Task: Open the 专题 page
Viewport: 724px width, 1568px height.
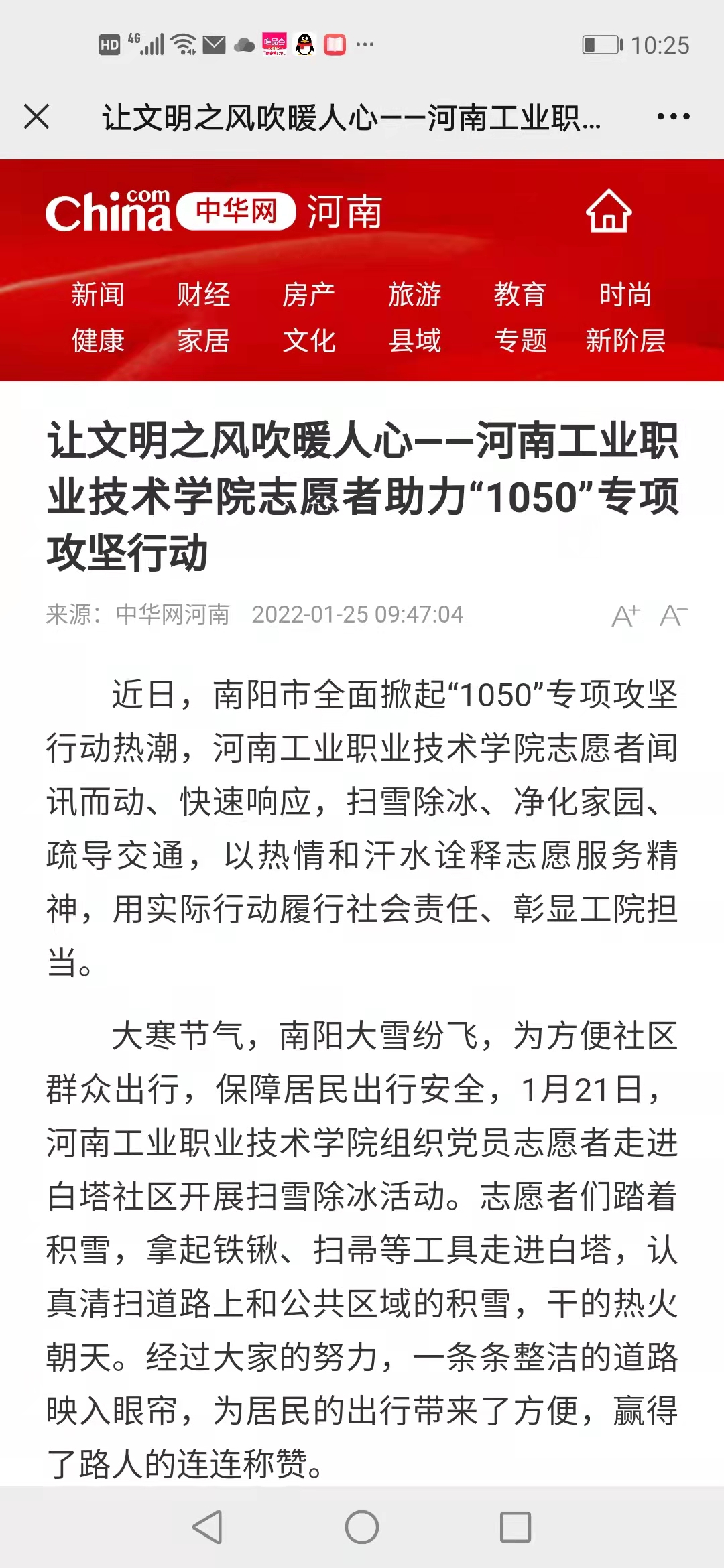Action: coord(520,341)
